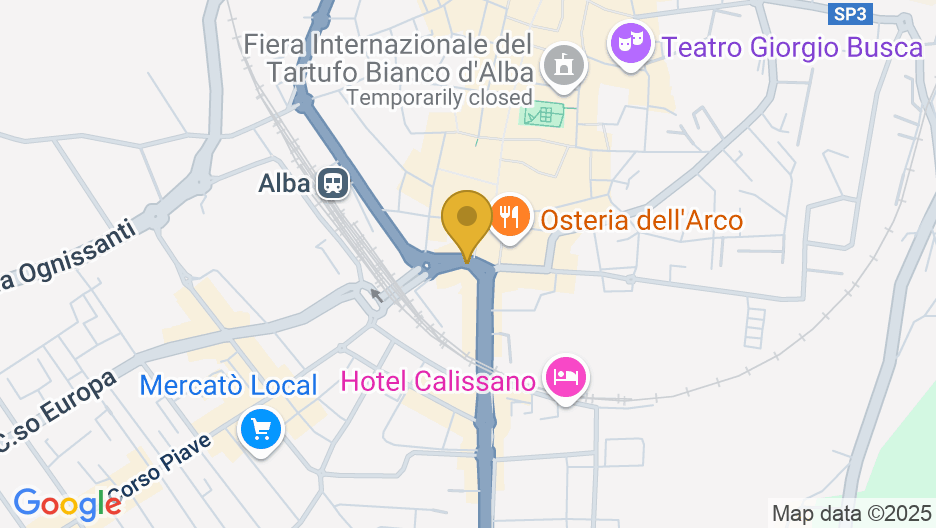The width and height of the screenshot is (936, 528).
Task: Tap the Mercatò Local shopping marker
Action: [262, 430]
